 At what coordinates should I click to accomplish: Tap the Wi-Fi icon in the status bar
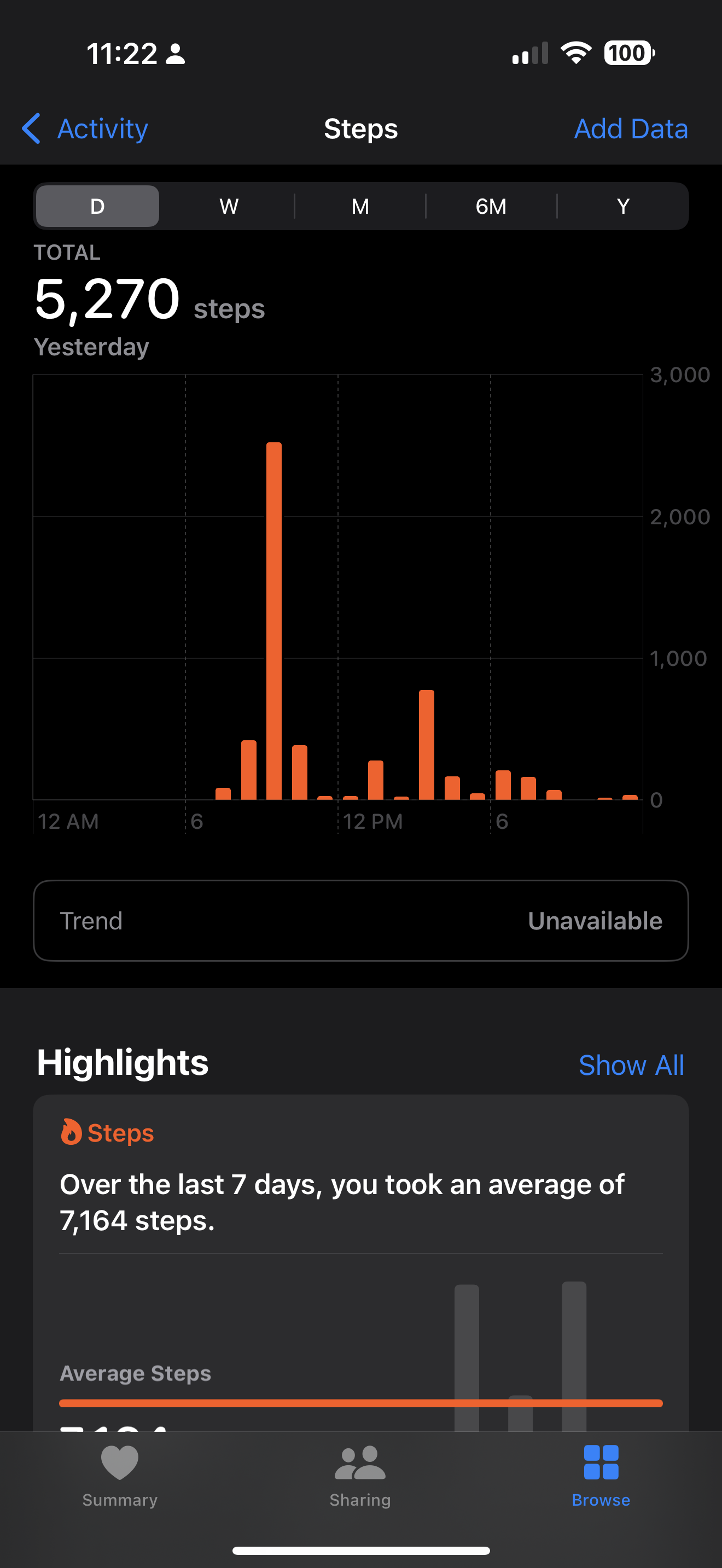(x=575, y=53)
